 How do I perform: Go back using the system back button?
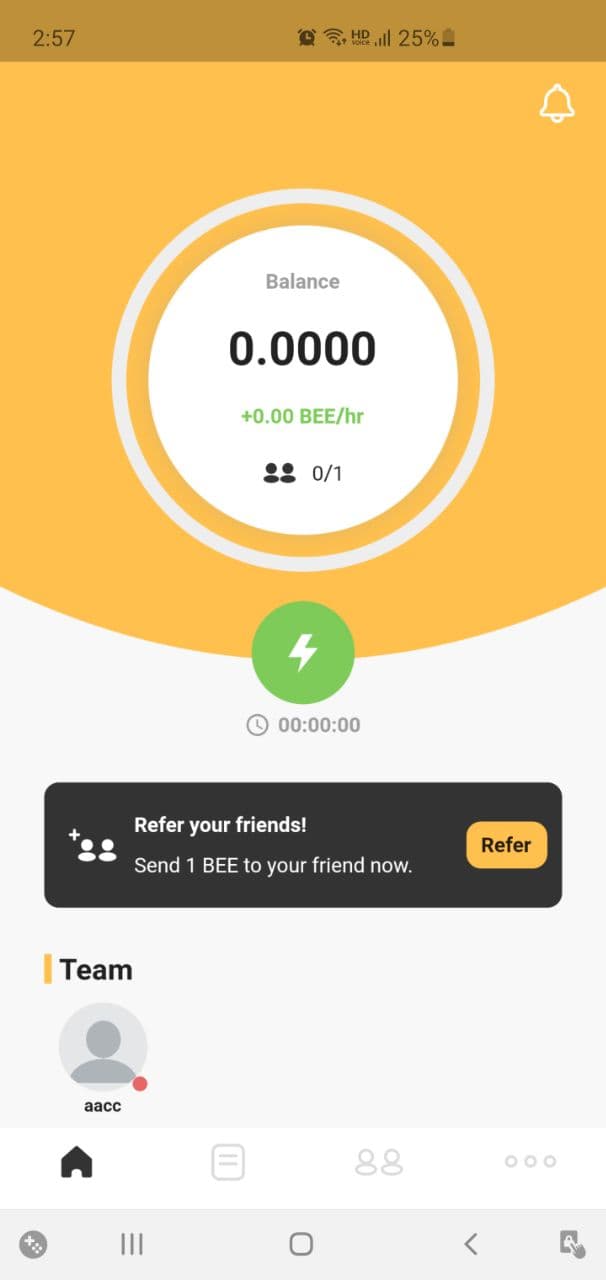471,1244
